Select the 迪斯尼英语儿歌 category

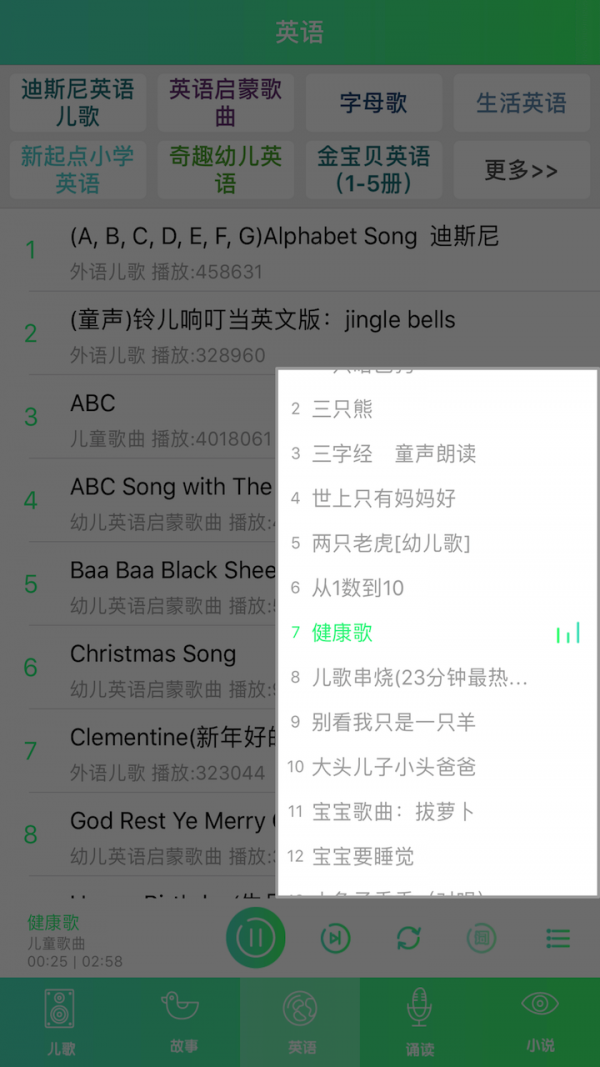(78, 103)
